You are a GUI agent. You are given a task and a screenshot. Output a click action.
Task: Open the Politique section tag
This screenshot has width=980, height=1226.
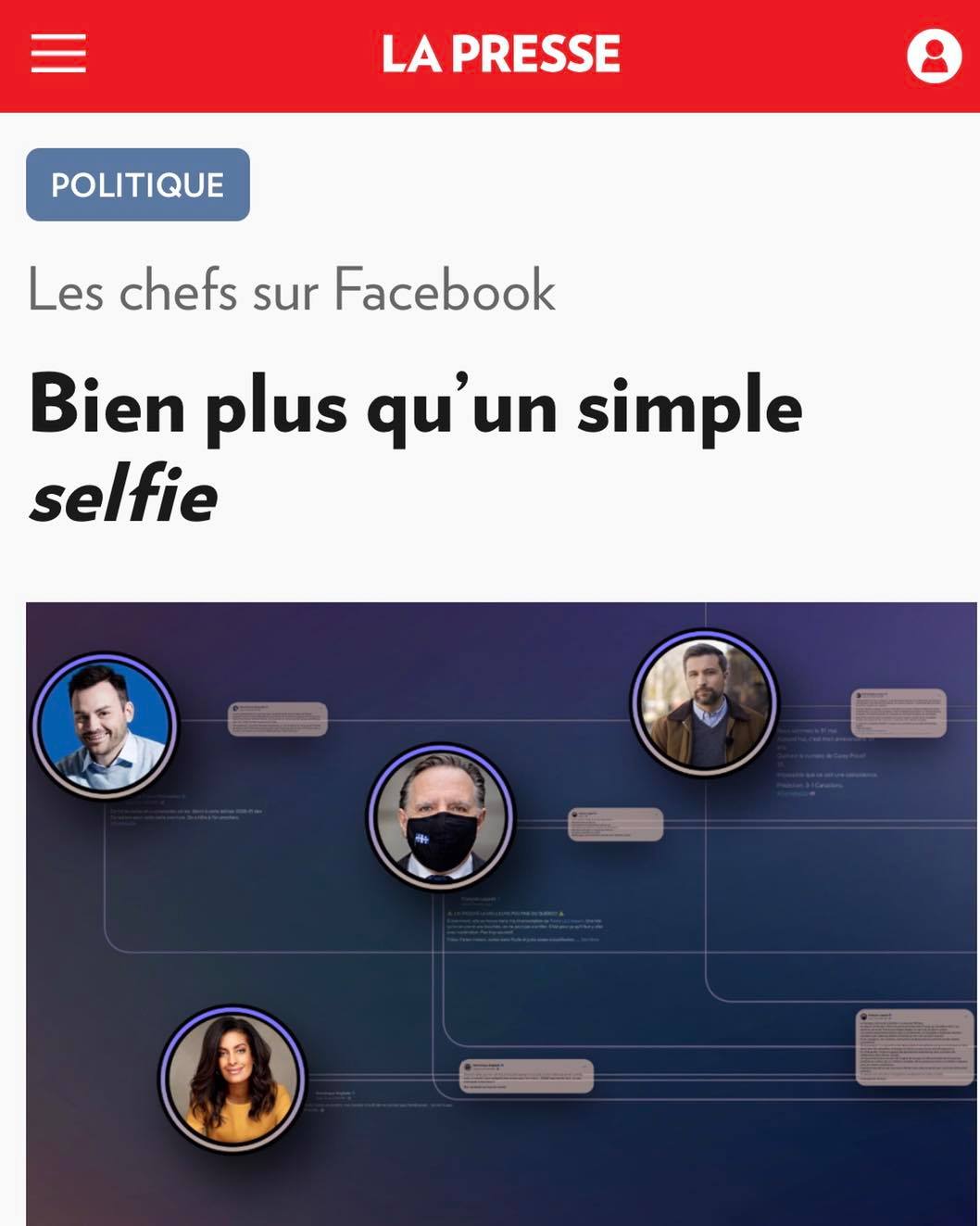138,184
